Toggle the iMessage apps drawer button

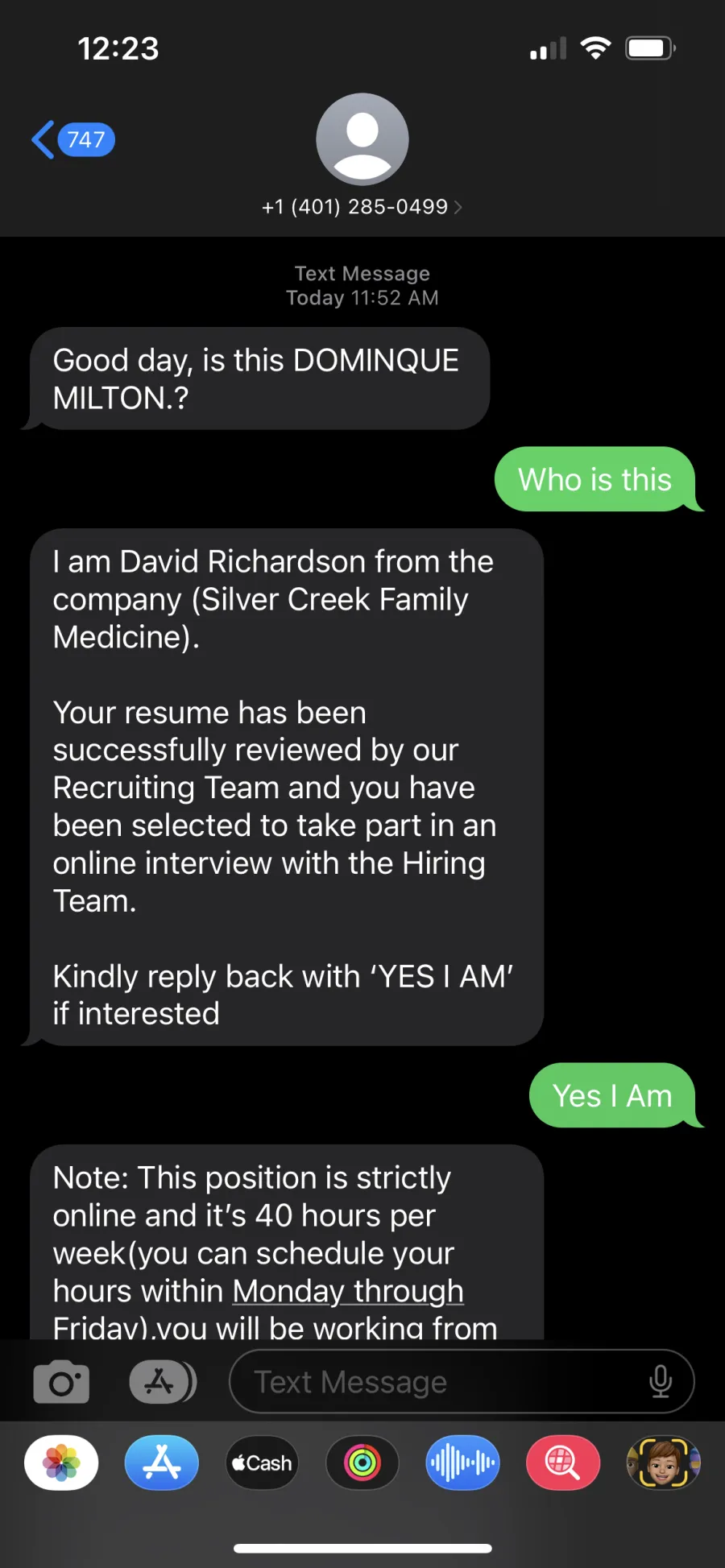(x=163, y=1382)
